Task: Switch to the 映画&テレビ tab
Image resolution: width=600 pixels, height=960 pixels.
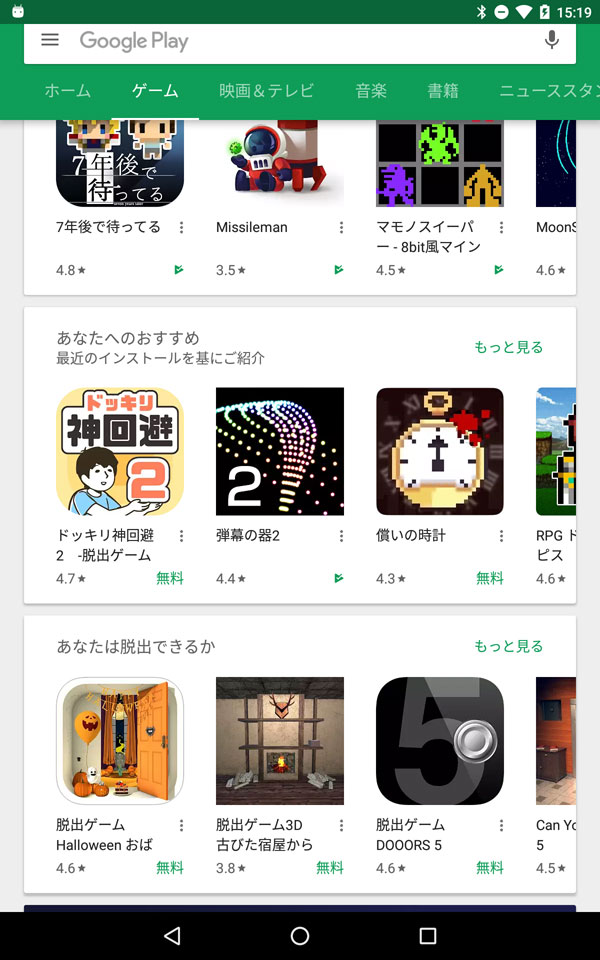Action: click(266, 91)
